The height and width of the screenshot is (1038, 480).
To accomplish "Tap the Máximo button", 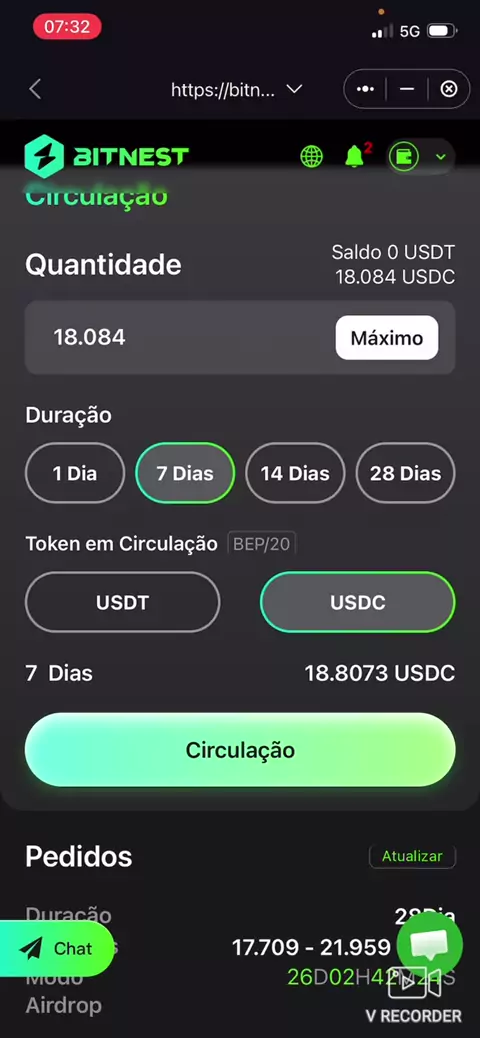I will coord(387,338).
